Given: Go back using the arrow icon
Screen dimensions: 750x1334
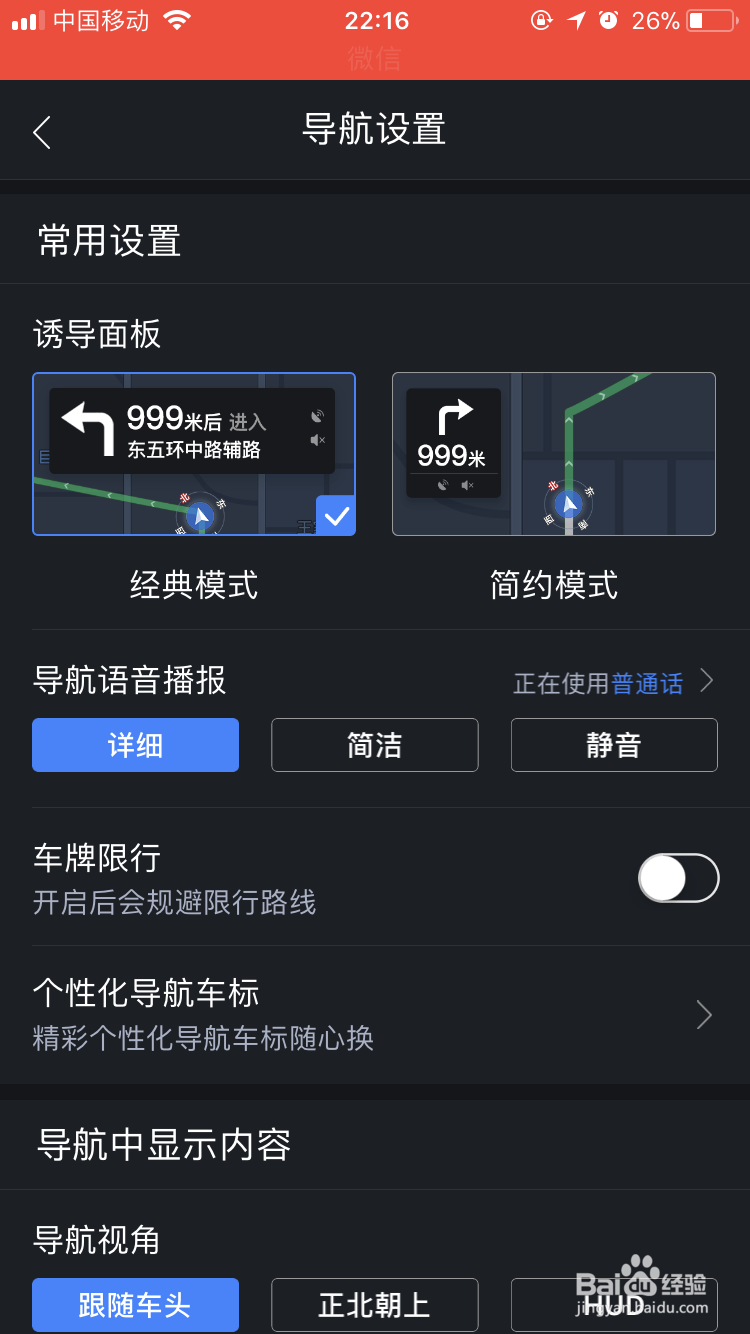Looking at the screenshot, I should [42, 130].
